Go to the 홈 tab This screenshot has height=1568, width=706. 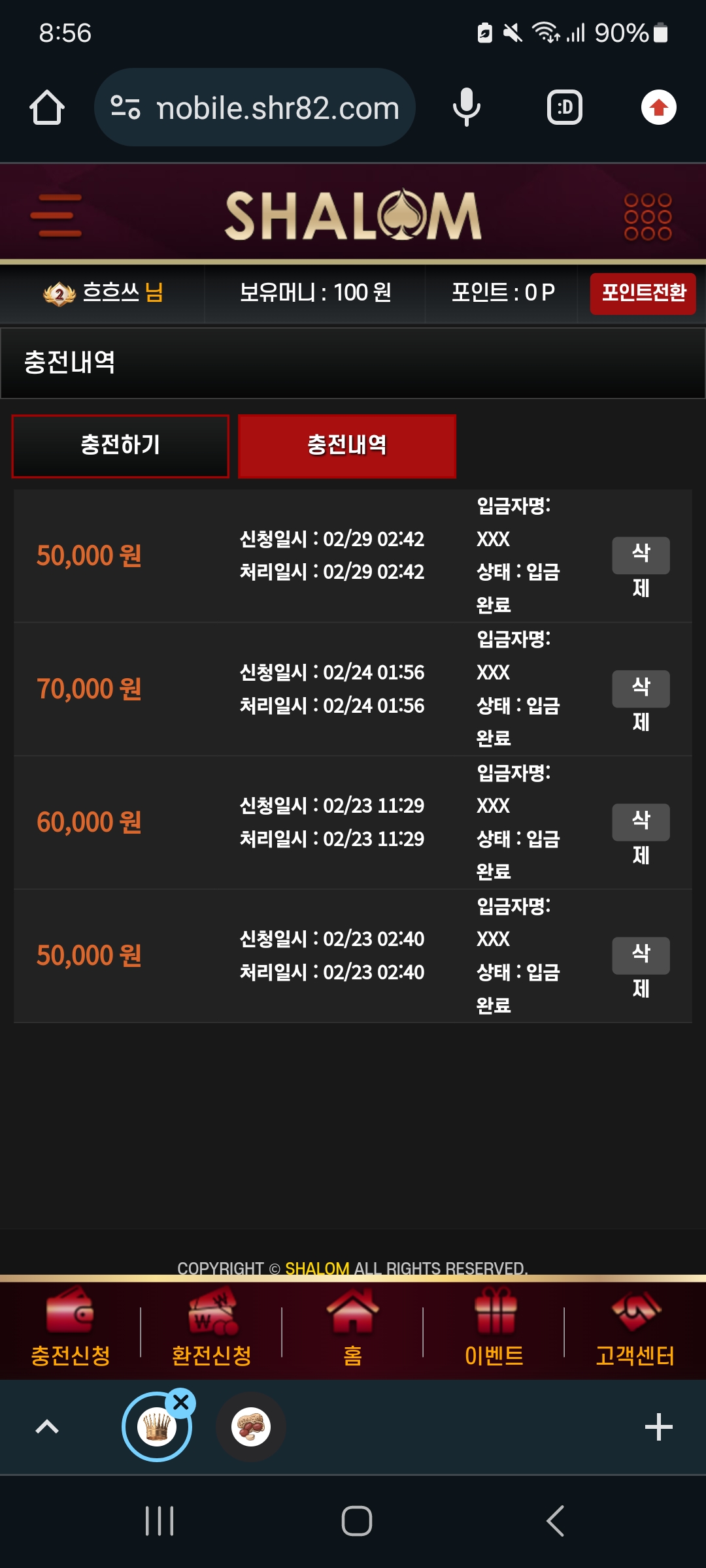click(x=353, y=1329)
